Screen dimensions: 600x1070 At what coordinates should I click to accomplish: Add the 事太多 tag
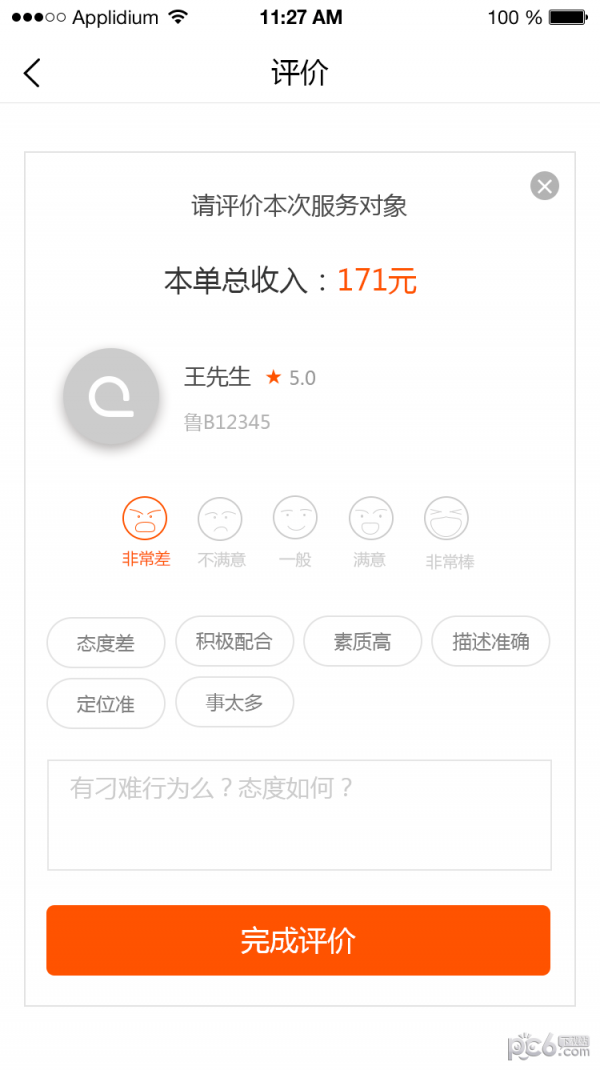point(234,702)
